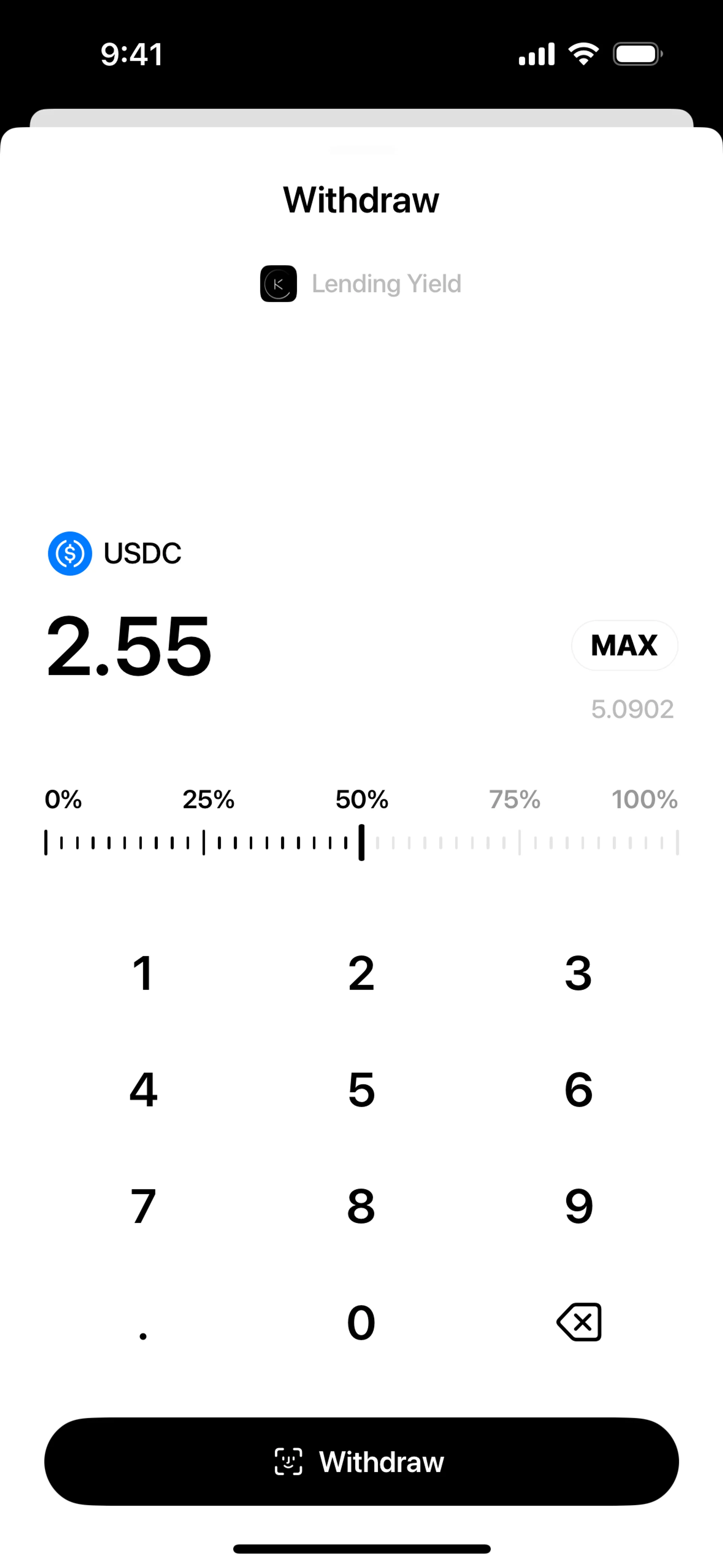Viewport: 723px width, 1568px height.
Task: Enter digit 5 on the keypad
Action: click(361, 1090)
